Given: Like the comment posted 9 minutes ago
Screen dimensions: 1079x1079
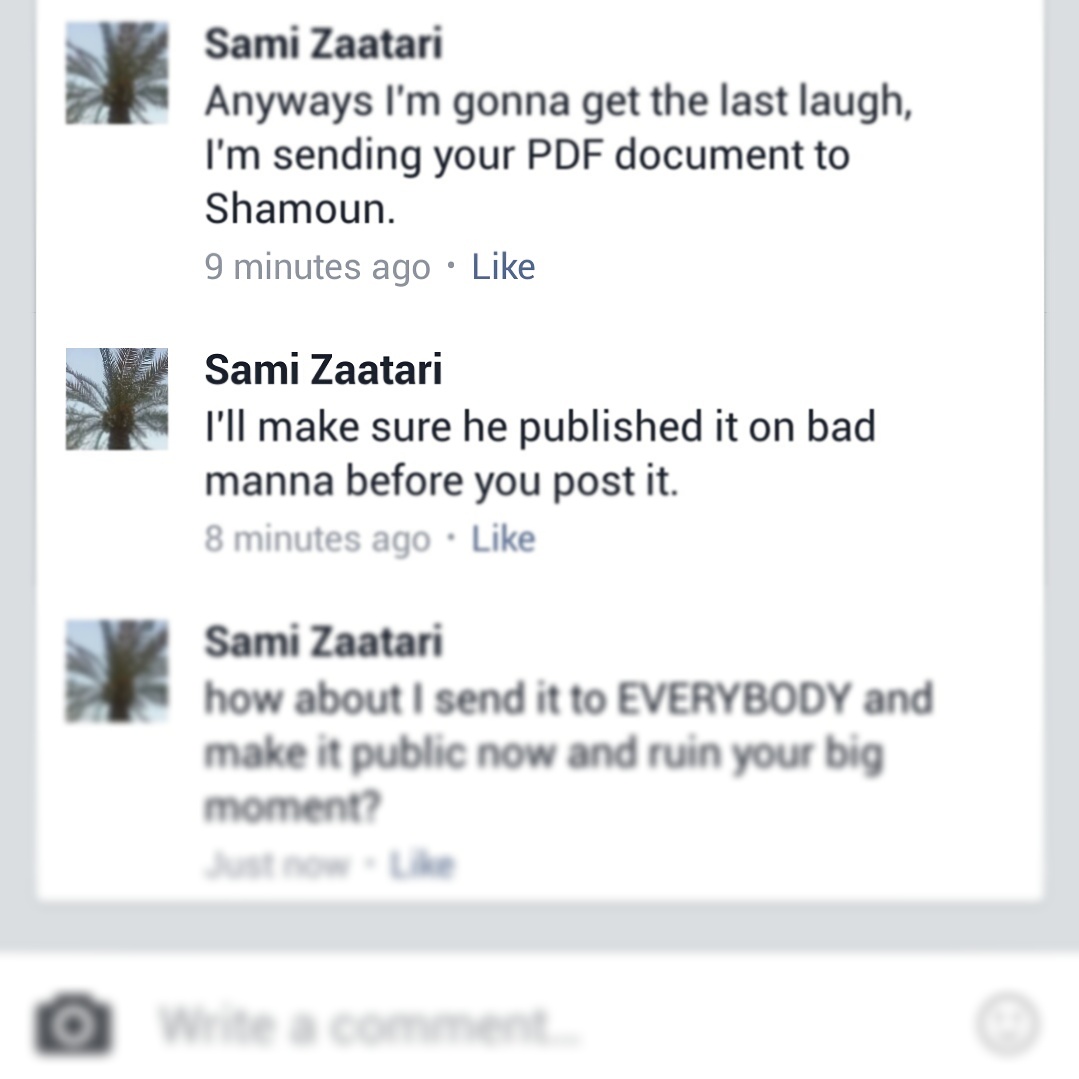Looking at the screenshot, I should point(503,267).
